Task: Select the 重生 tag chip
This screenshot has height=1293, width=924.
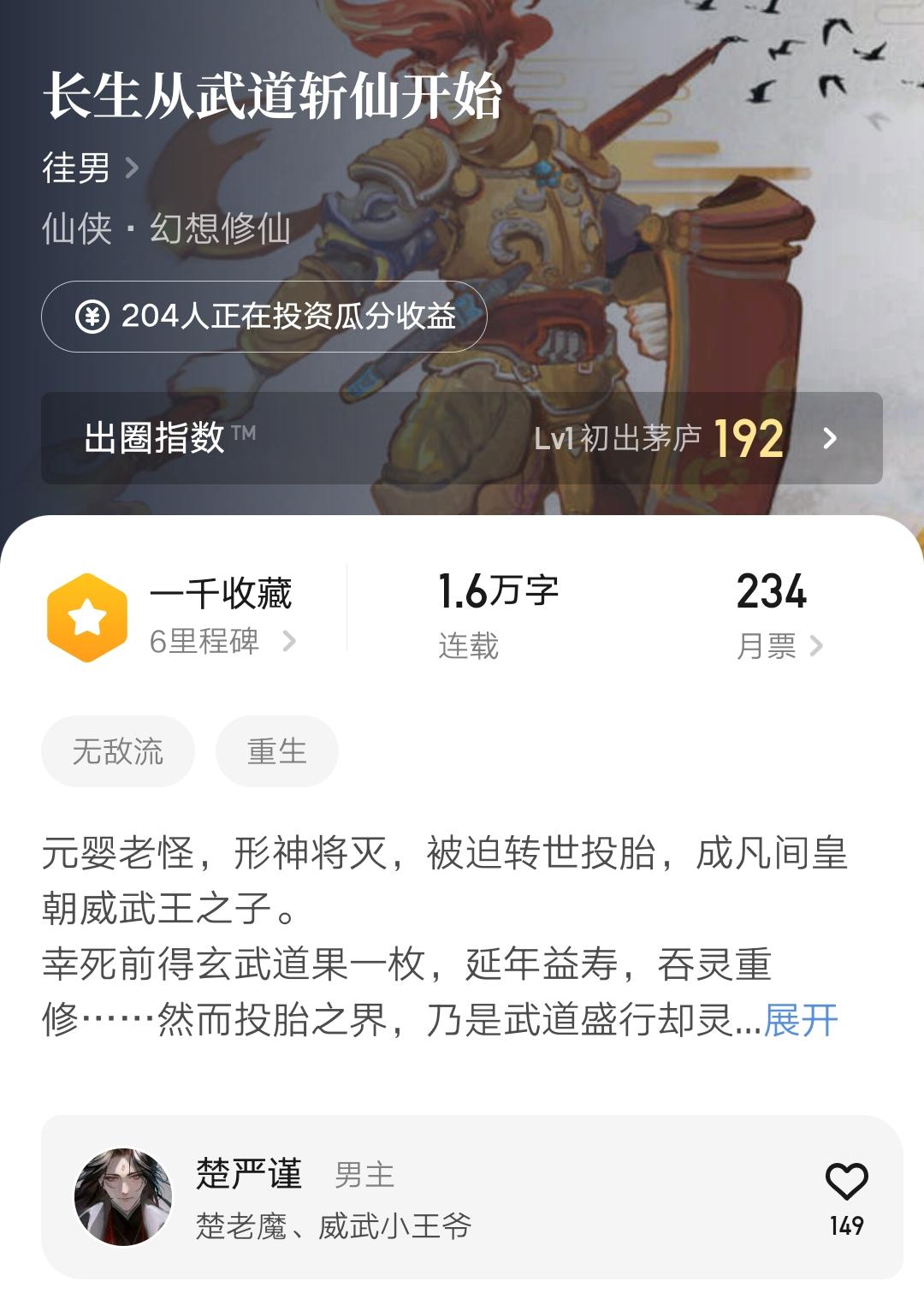Action: click(x=276, y=751)
